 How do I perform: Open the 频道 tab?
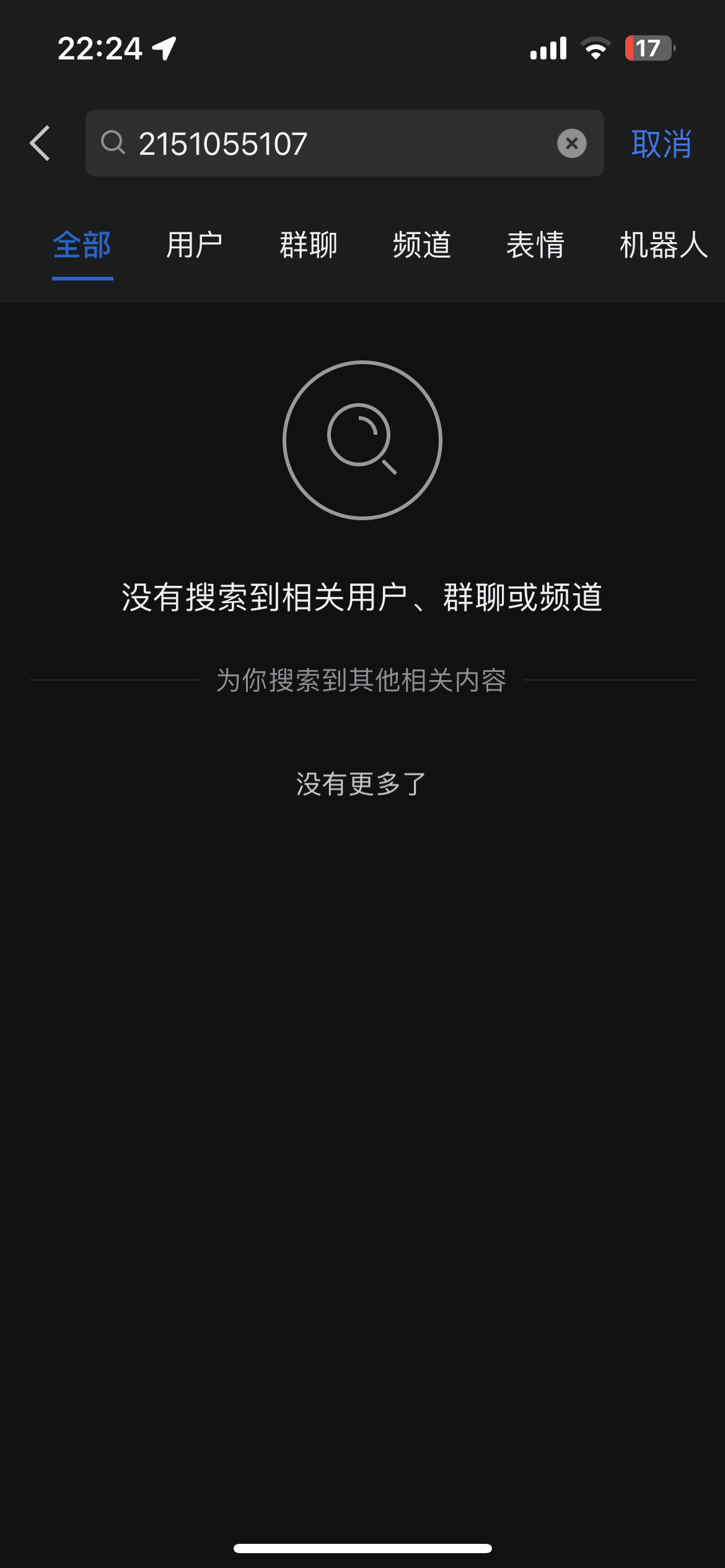click(422, 245)
